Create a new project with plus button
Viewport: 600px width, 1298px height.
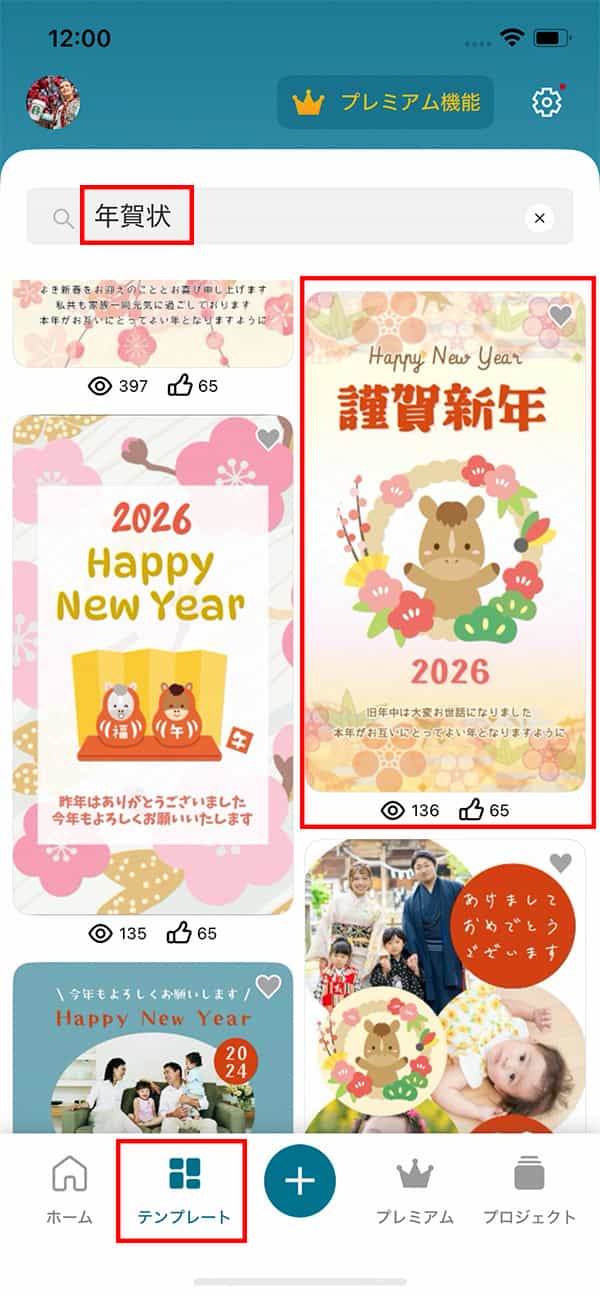pos(300,1180)
